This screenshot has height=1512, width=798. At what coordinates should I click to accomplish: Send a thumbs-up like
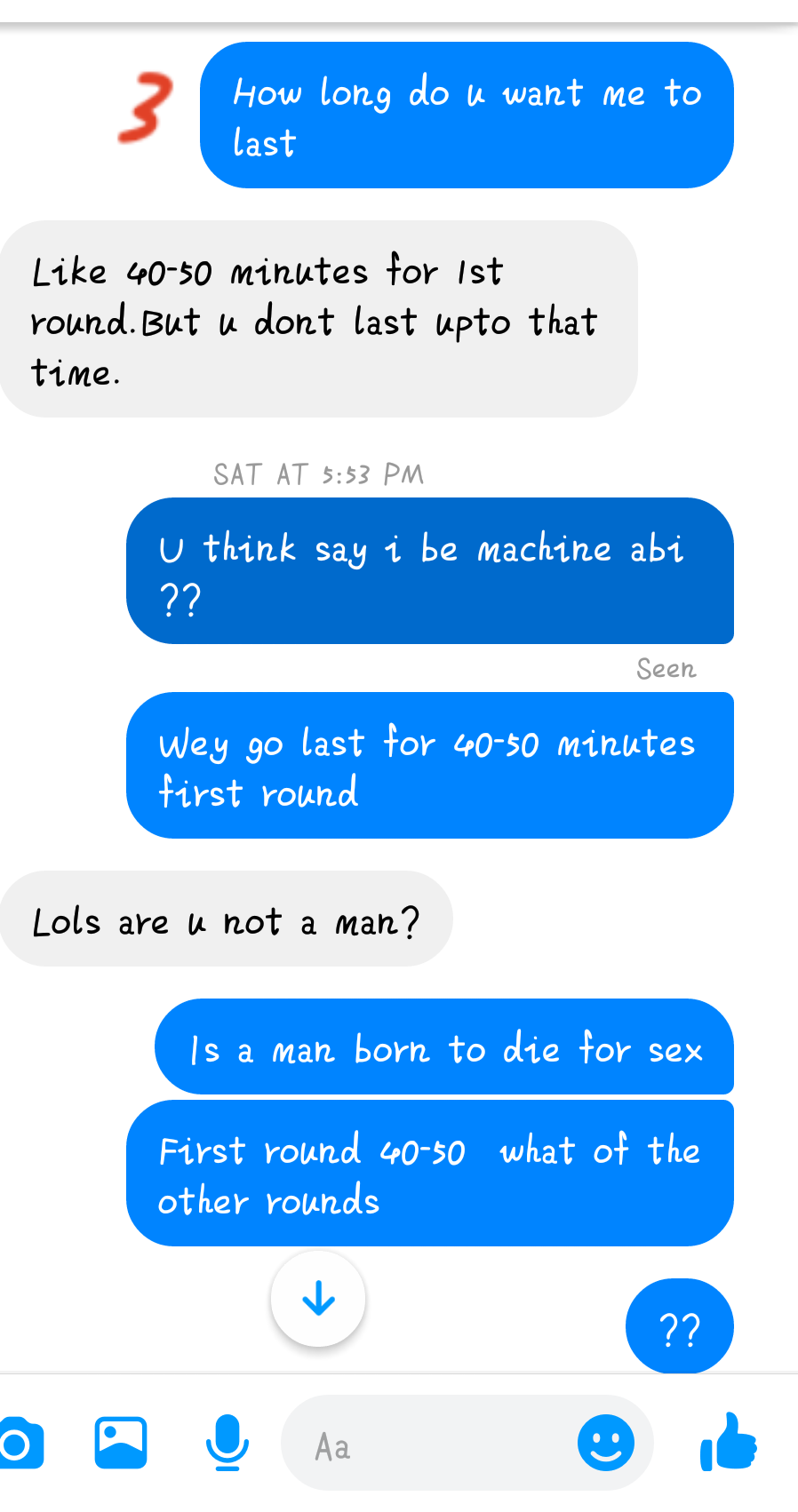coord(729,1443)
